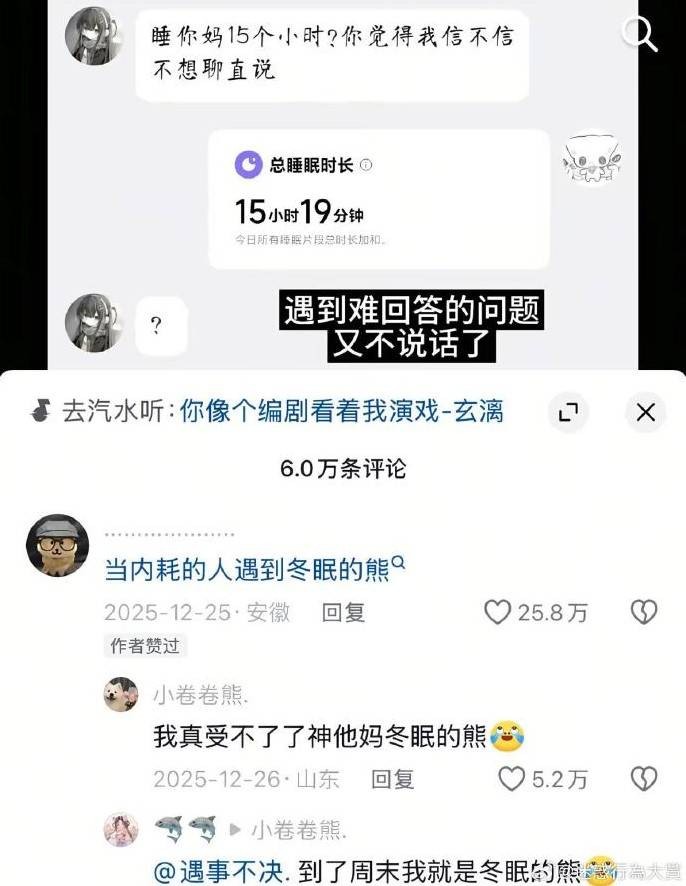This screenshot has height=886, width=686.
Task: View the top commenter's avatar profile
Action: [x=57, y=546]
